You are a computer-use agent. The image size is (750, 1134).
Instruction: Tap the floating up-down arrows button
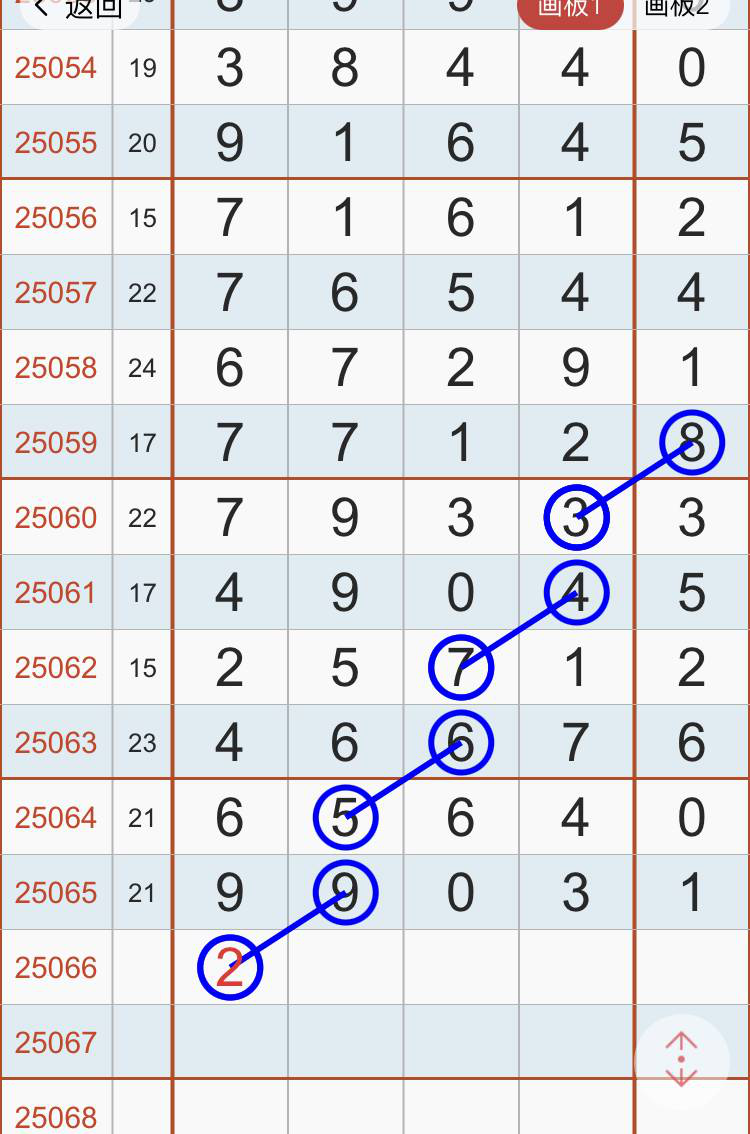point(681,1060)
